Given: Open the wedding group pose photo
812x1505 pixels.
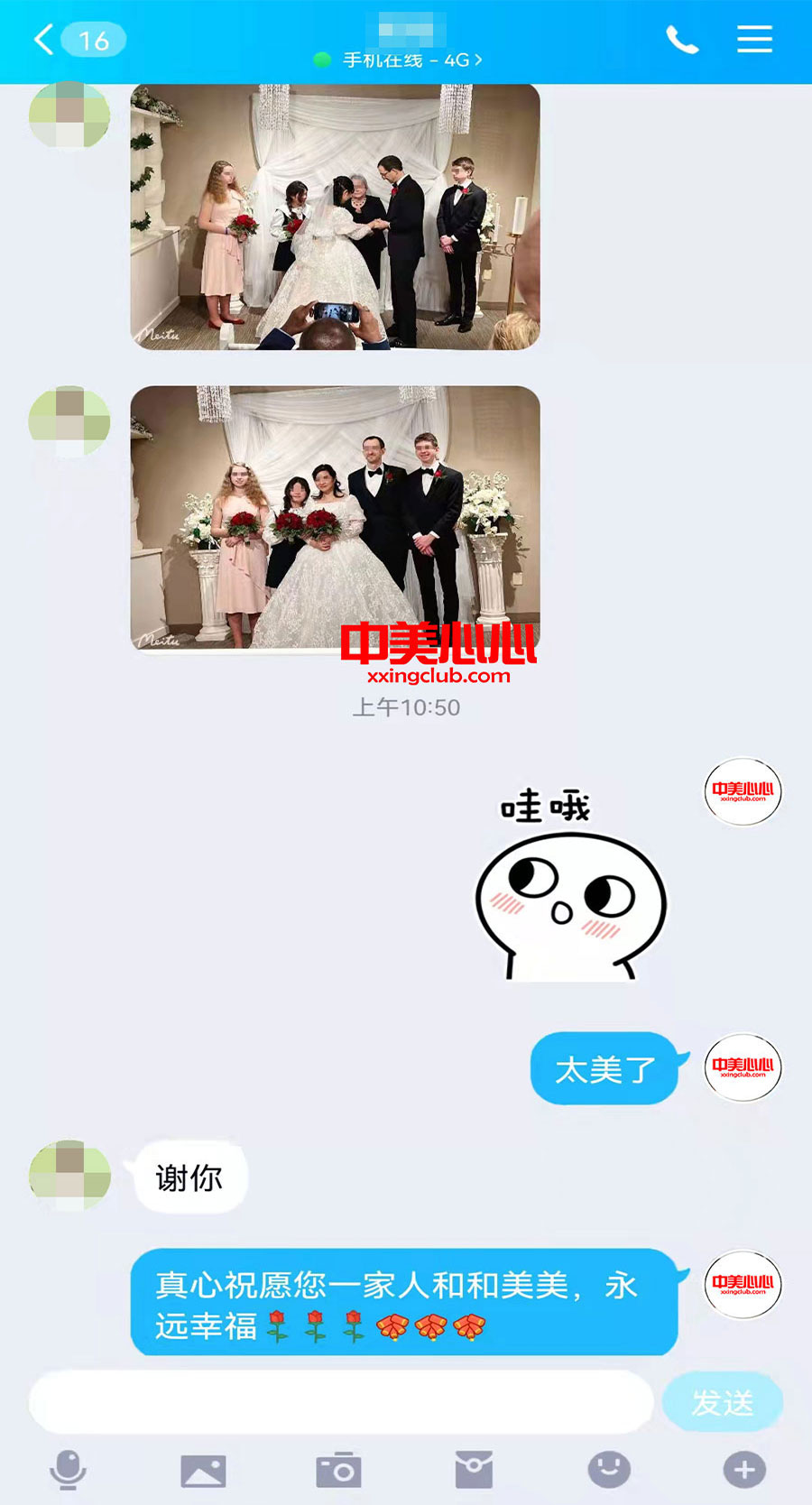Looking at the screenshot, I should point(335,517).
